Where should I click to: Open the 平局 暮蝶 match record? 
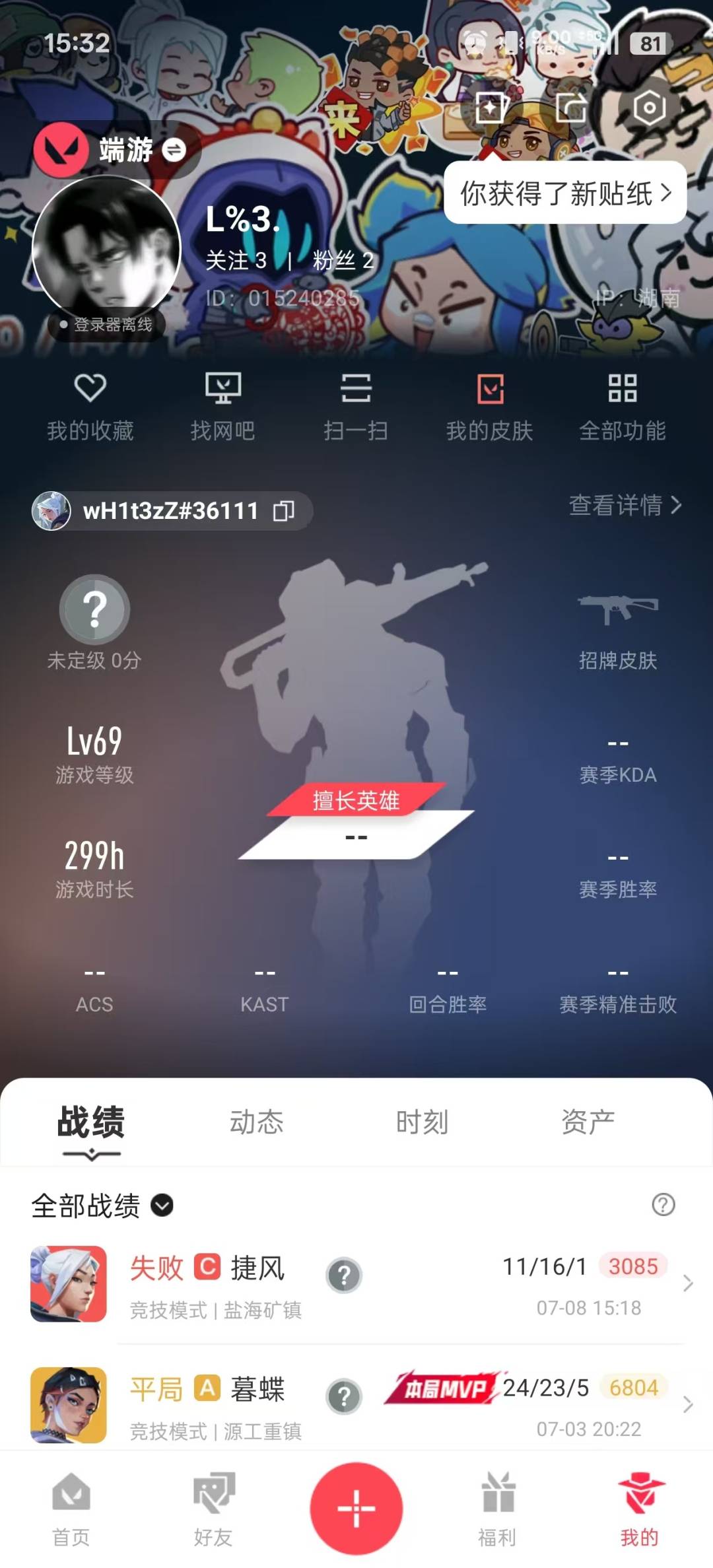(x=356, y=1404)
